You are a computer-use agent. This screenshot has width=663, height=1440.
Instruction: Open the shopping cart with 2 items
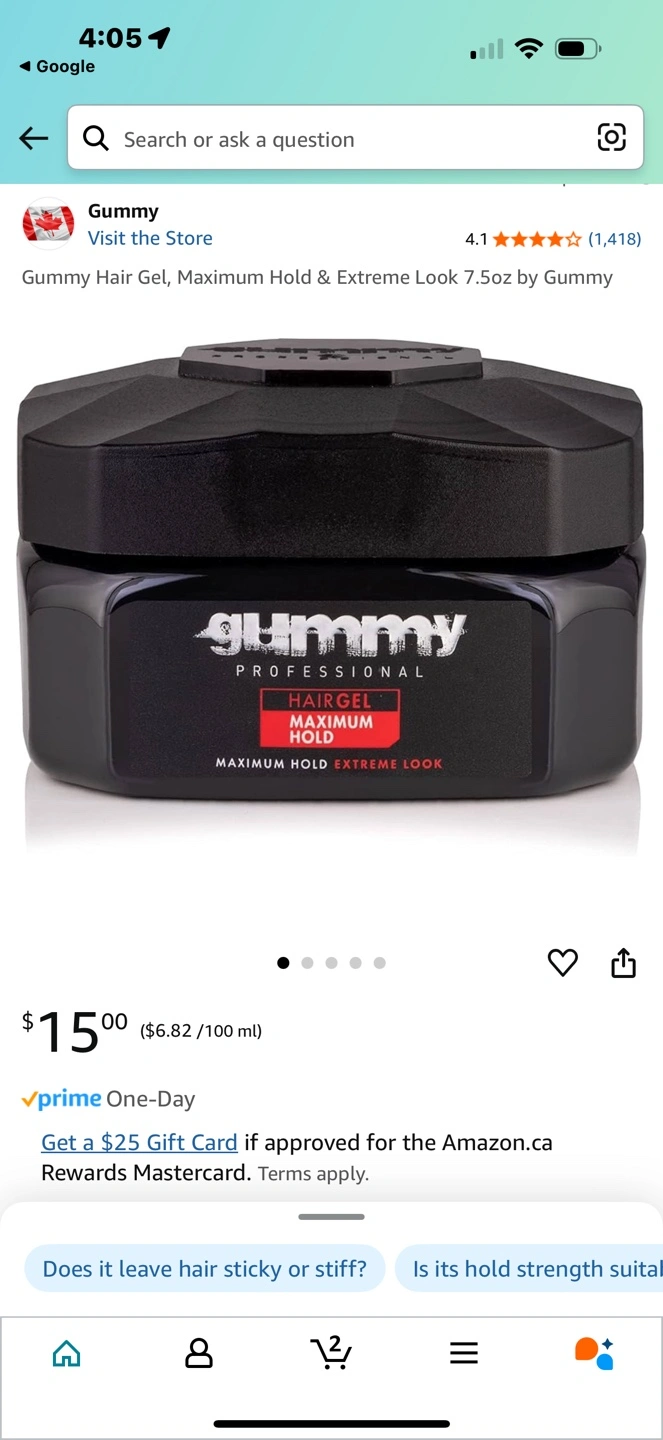[331, 1352]
